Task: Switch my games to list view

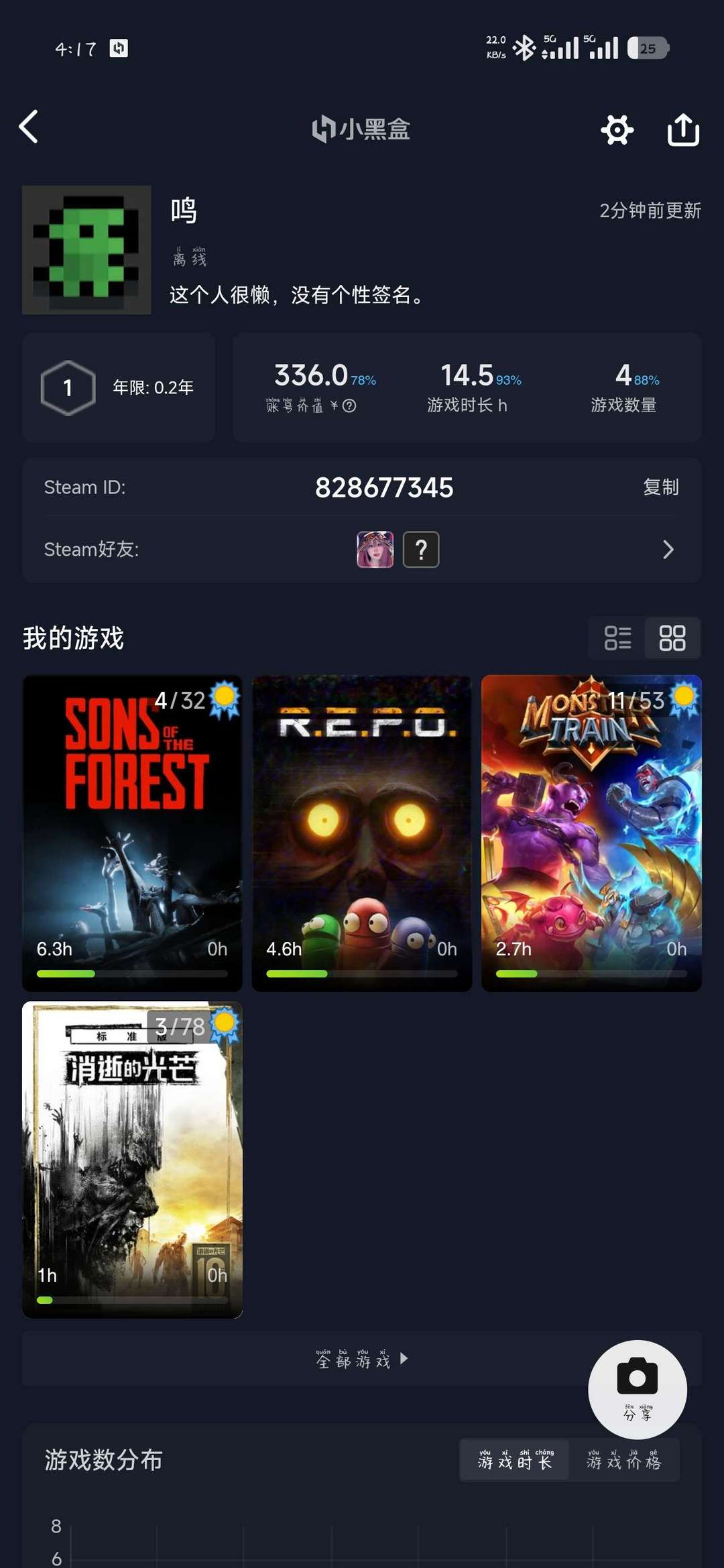Action: (617, 638)
